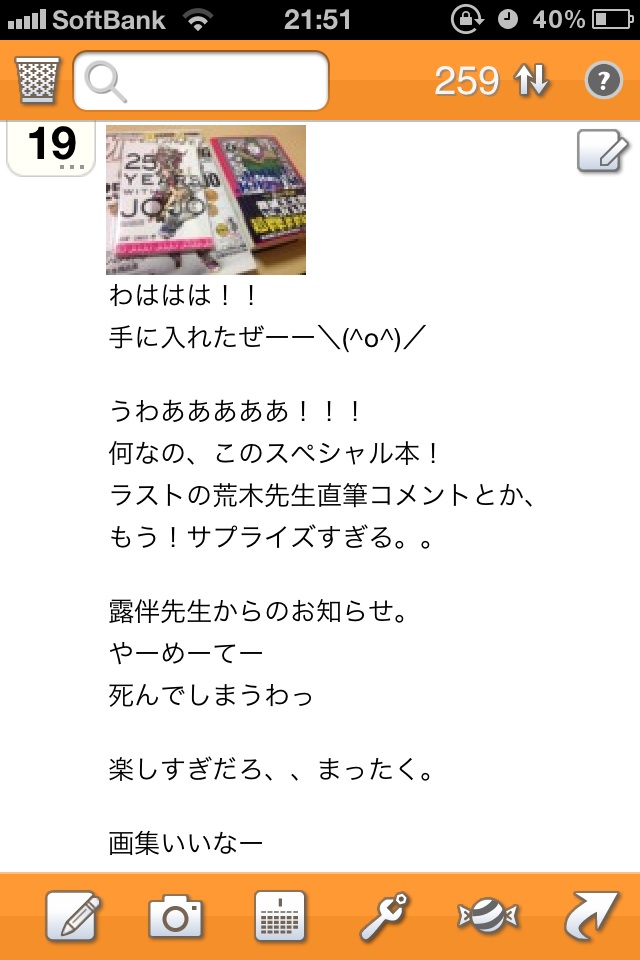Open the calendar view
Viewport: 640px width, 960px height.
click(280, 914)
